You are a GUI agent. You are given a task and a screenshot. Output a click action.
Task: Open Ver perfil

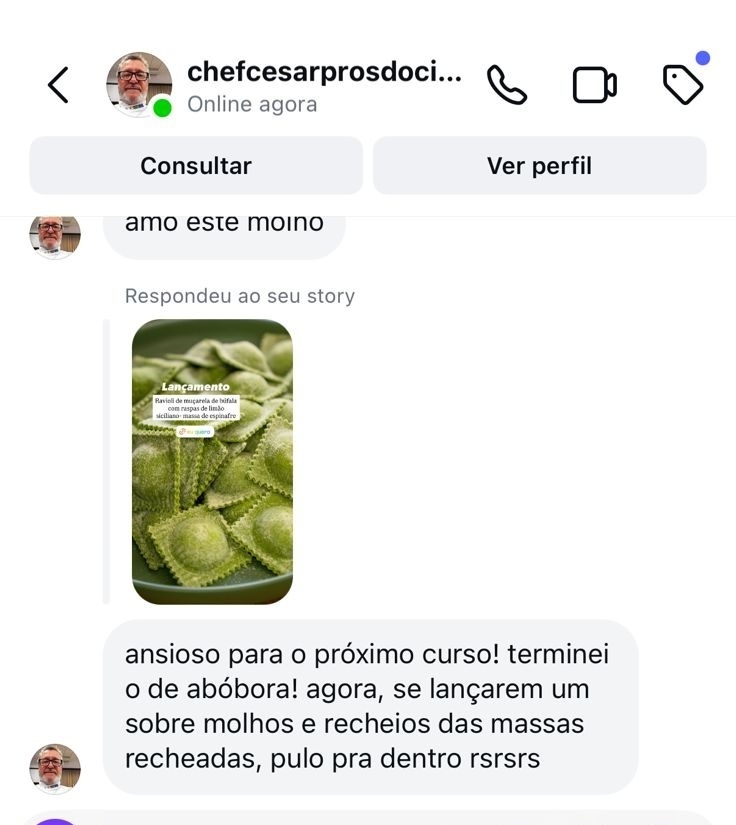[x=540, y=166]
